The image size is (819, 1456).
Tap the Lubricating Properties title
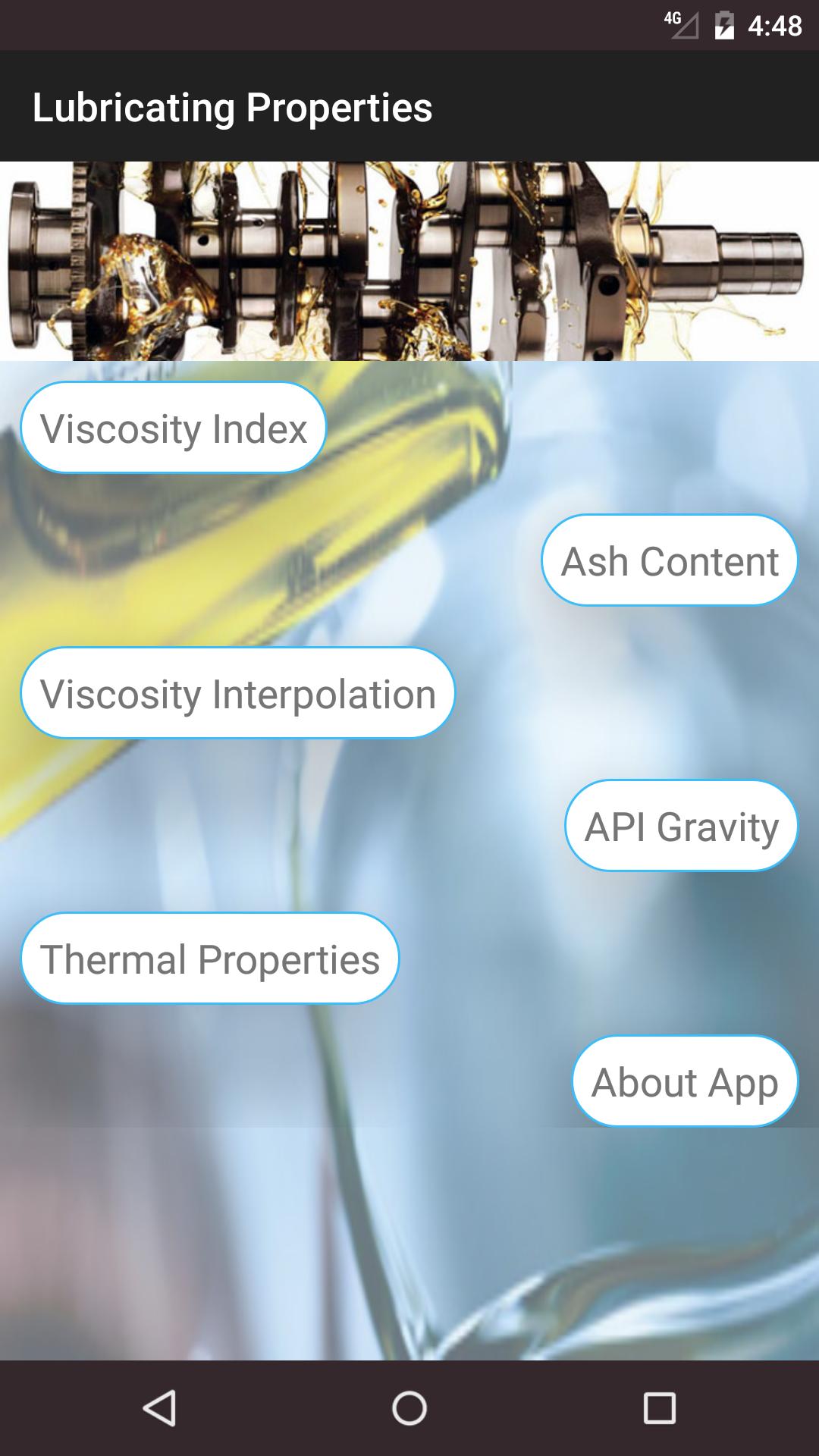tap(233, 108)
